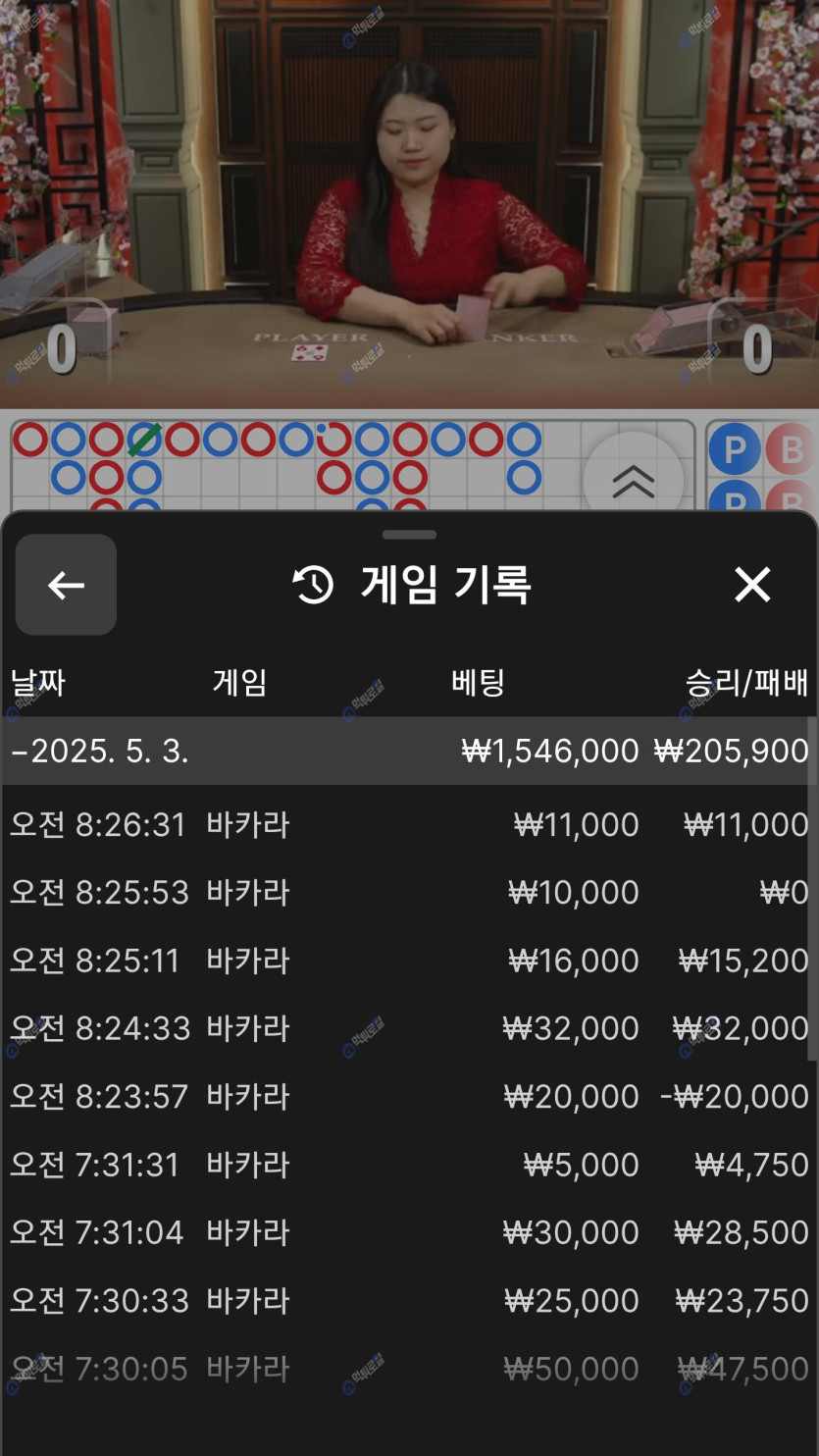Screen dimensions: 819x1456
Task: Expand the -2025. 5. 3. summary row
Action: [x=409, y=751]
